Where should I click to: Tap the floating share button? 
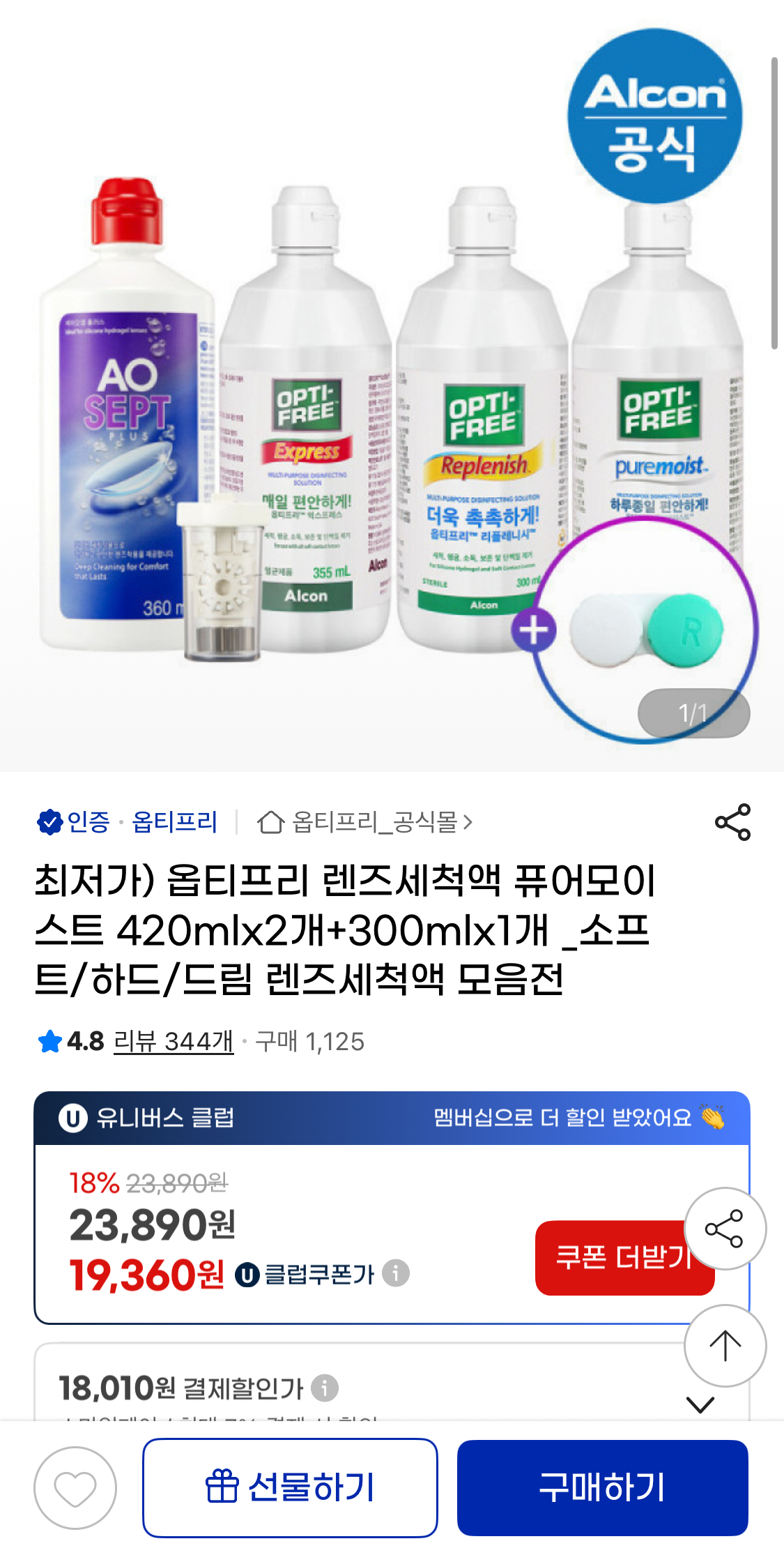pos(725,1229)
